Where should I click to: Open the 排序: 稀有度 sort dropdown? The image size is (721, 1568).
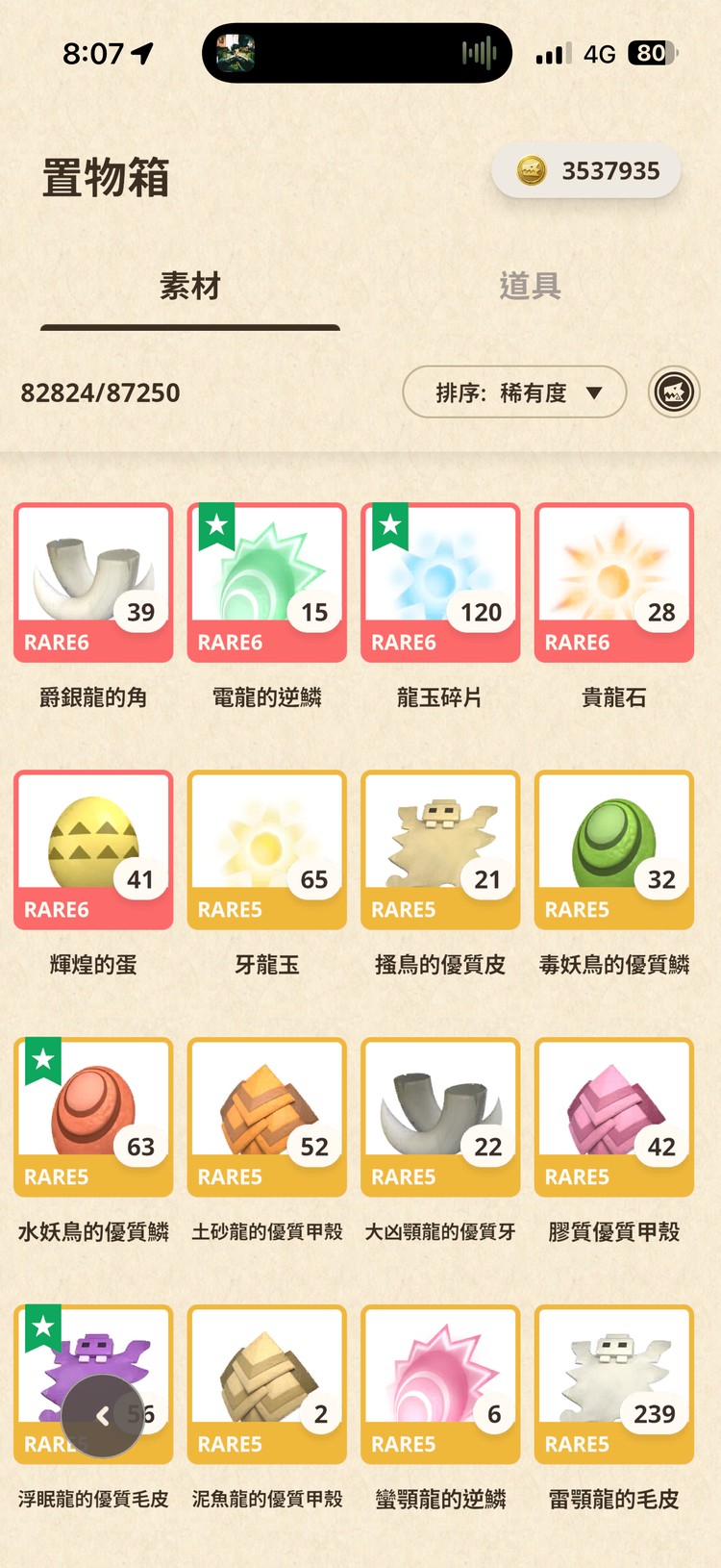click(515, 392)
